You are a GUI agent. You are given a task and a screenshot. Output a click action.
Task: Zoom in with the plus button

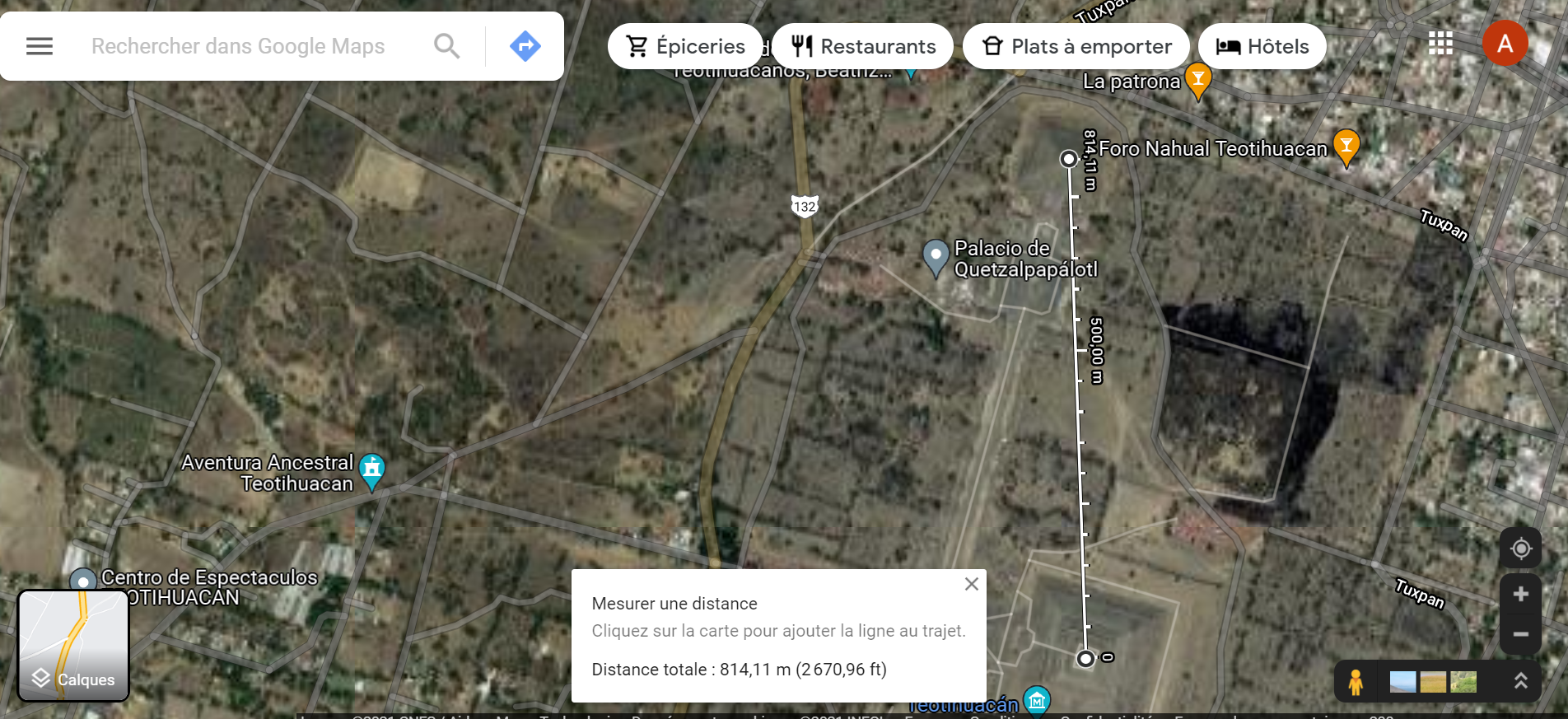(x=1520, y=594)
